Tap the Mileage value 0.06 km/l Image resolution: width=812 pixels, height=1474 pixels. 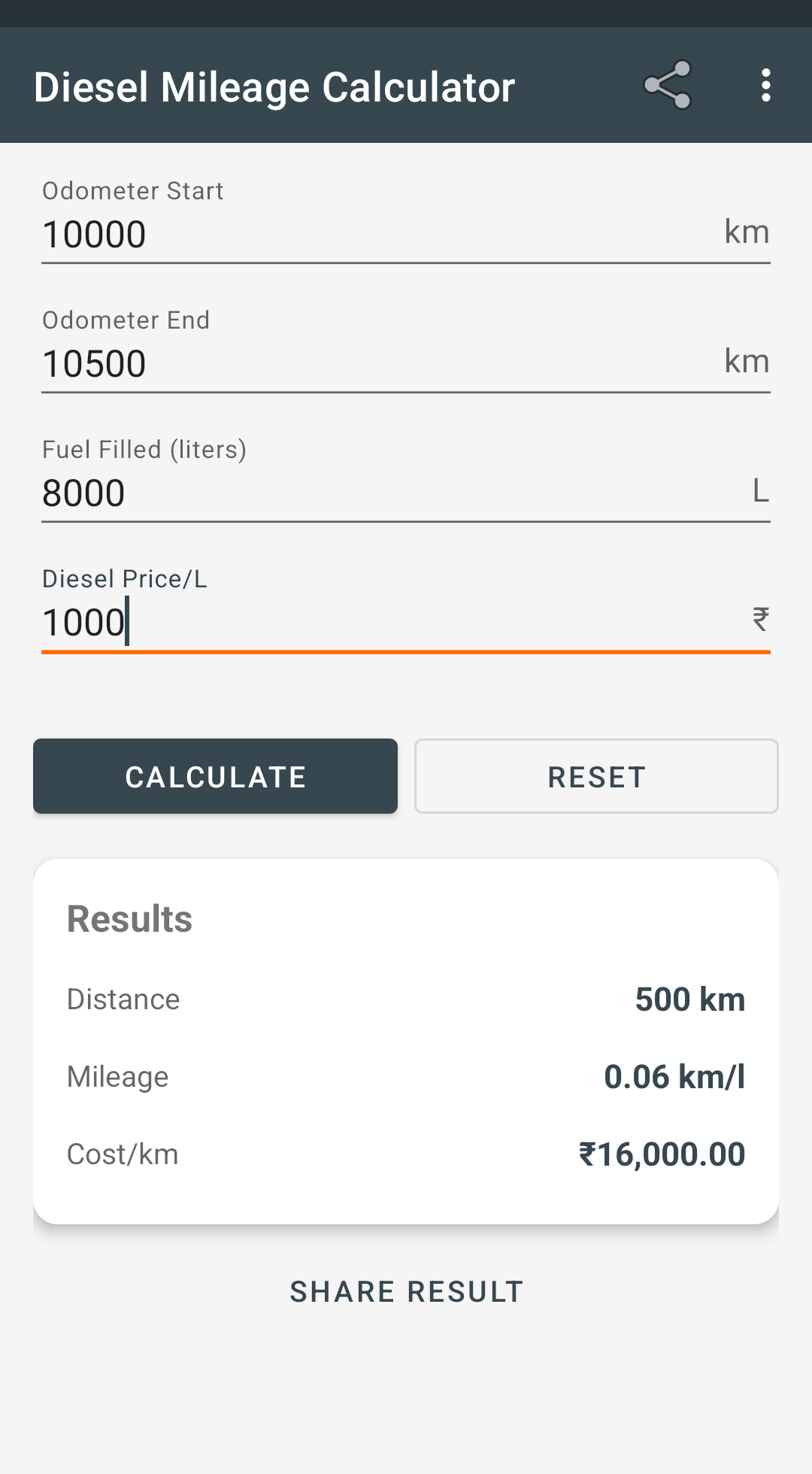(676, 1076)
